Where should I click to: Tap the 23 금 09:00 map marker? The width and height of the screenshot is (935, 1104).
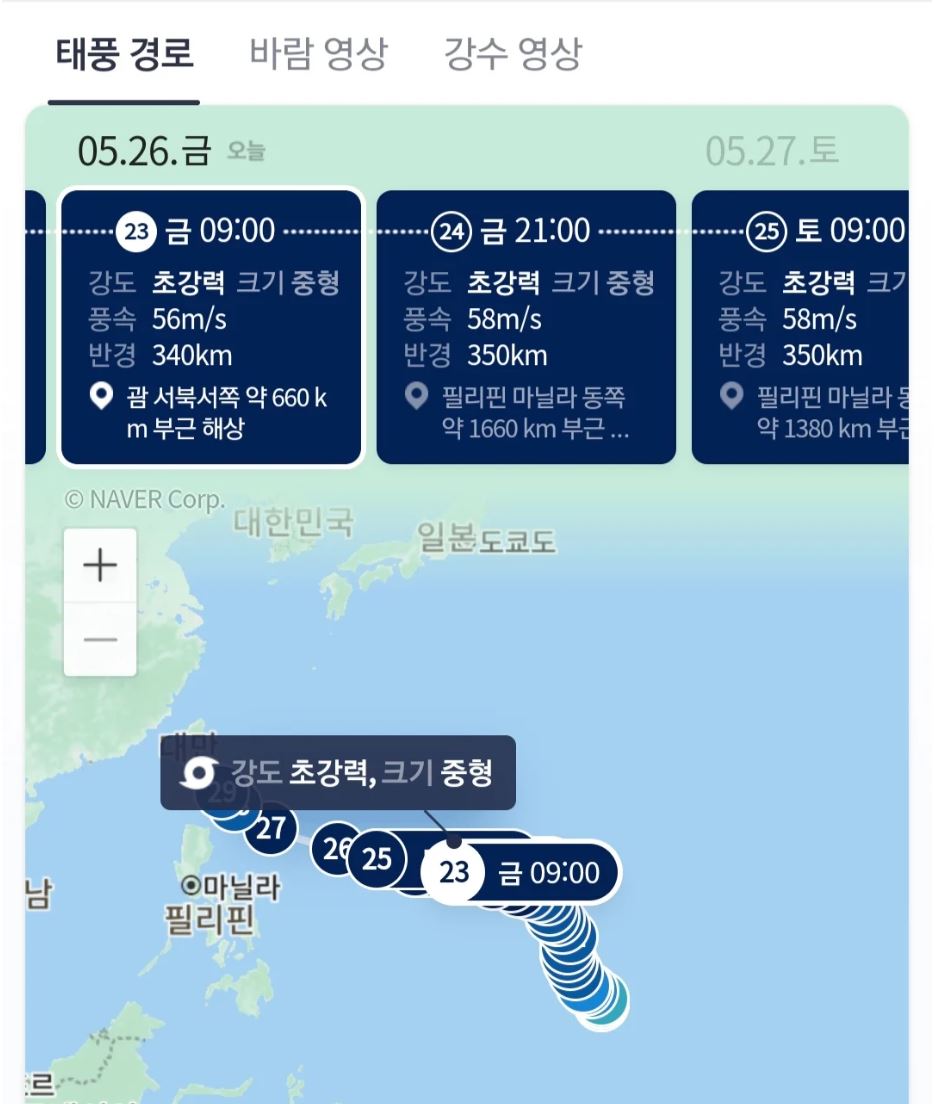click(520, 873)
